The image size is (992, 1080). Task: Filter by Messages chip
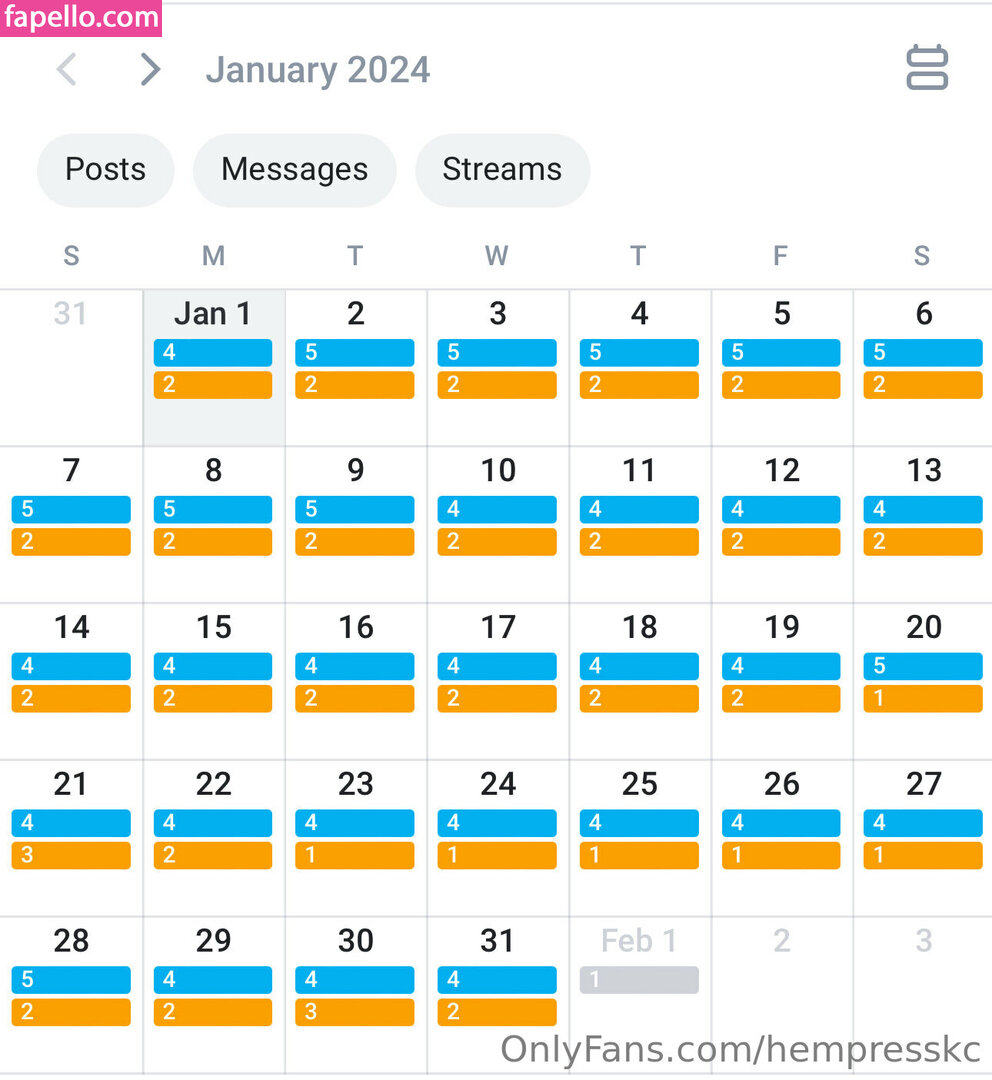click(294, 170)
